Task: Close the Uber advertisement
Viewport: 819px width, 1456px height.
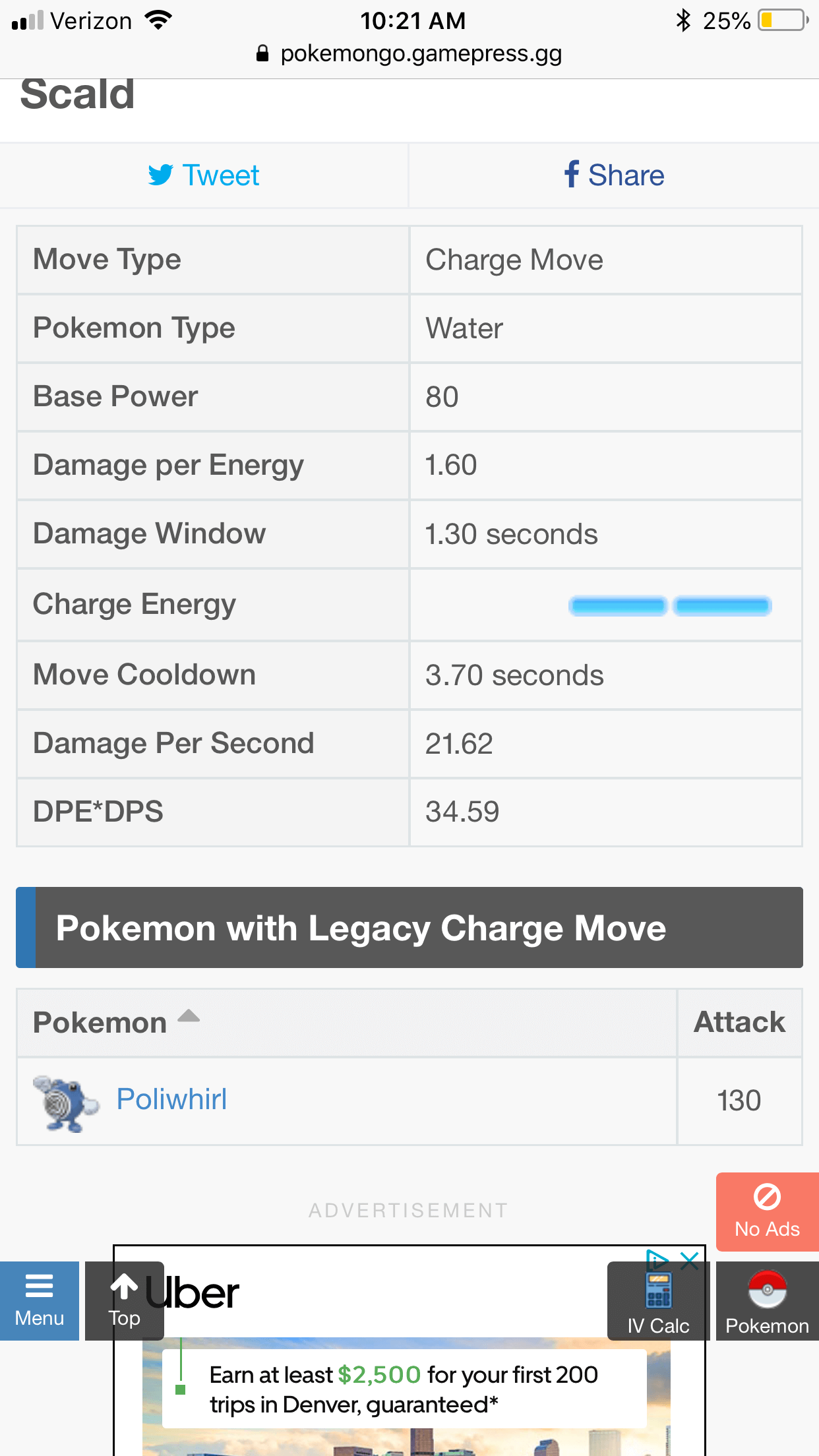Action: click(689, 1261)
